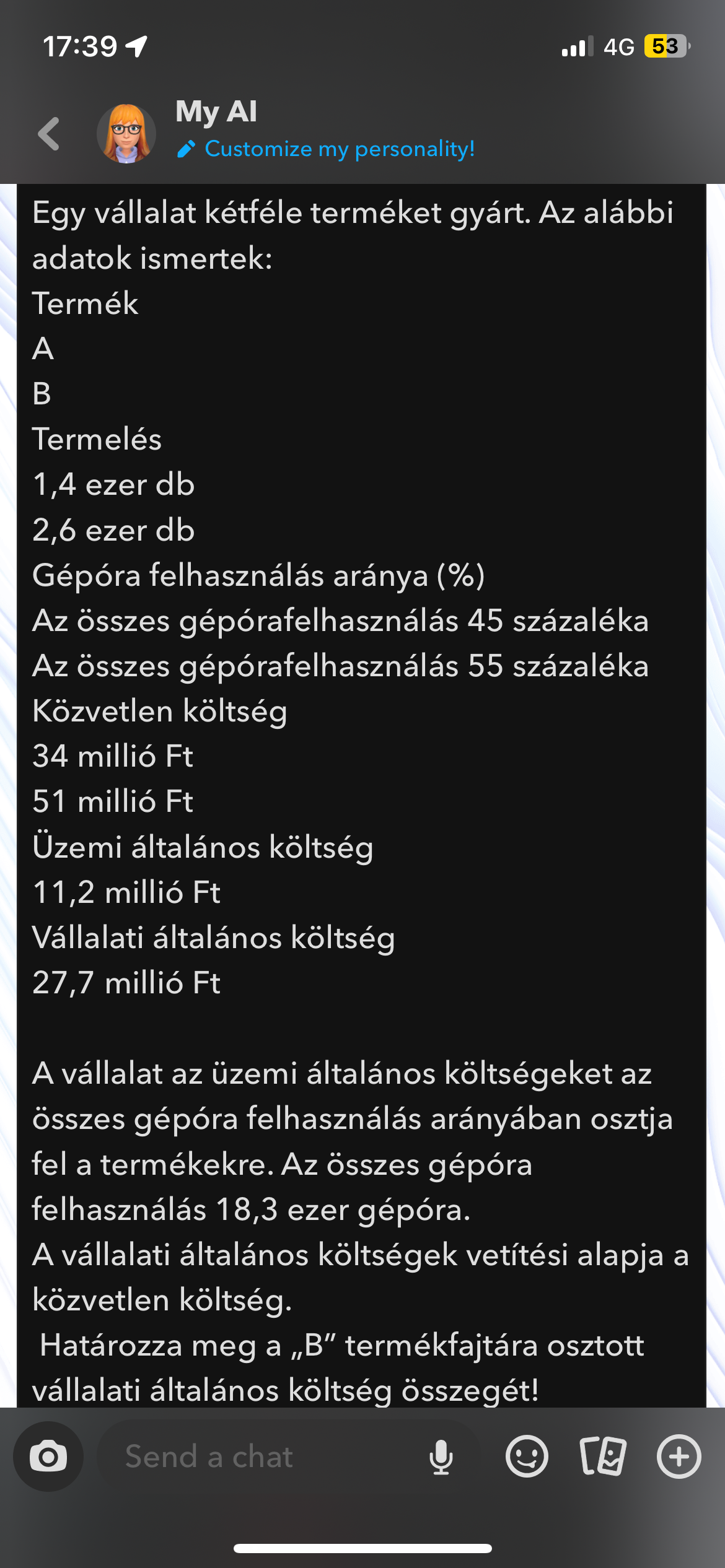The height and width of the screenshot is (1568, 725).
Task: Go back from My AI chat
Action: coord(48,134)
